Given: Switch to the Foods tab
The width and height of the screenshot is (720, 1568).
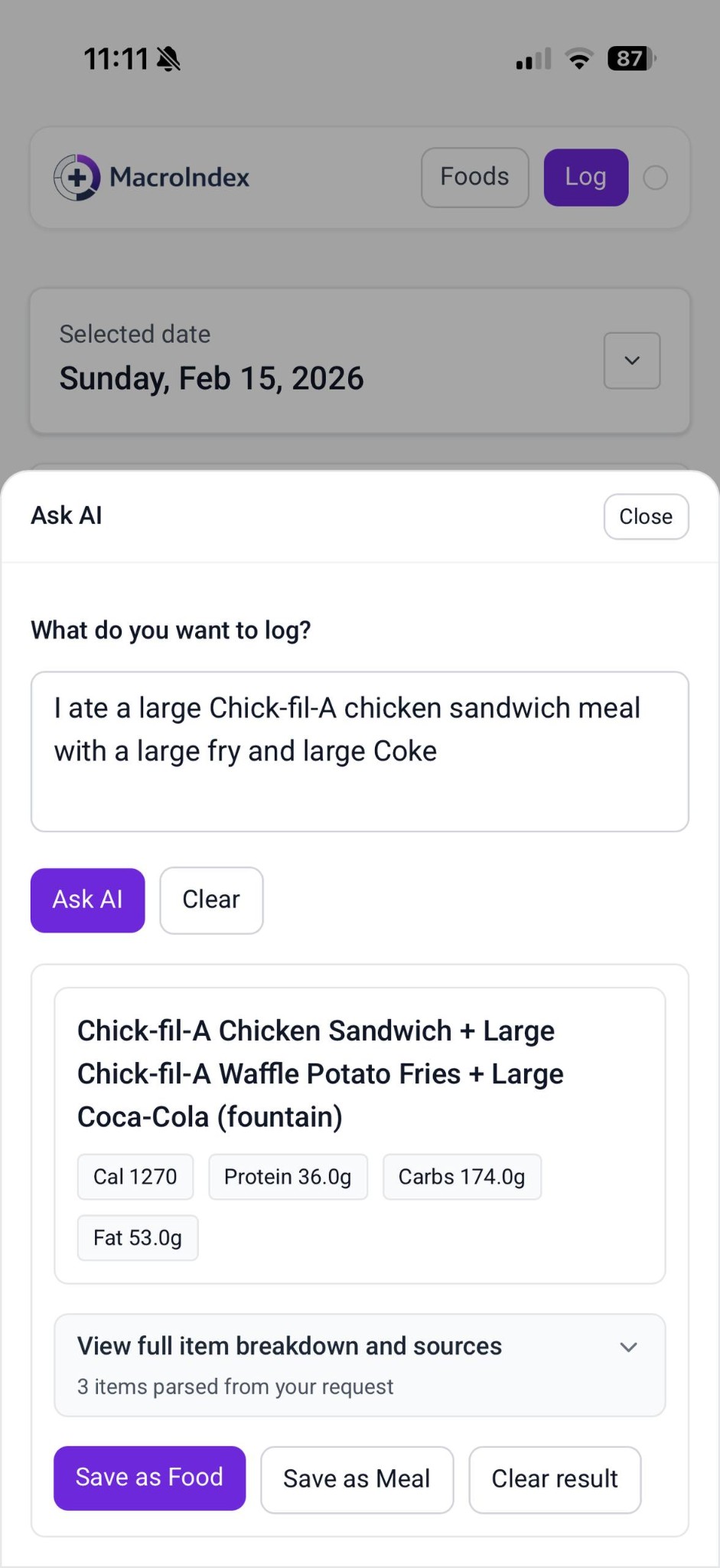Looking at the screenshot, I should pos(474,177).
